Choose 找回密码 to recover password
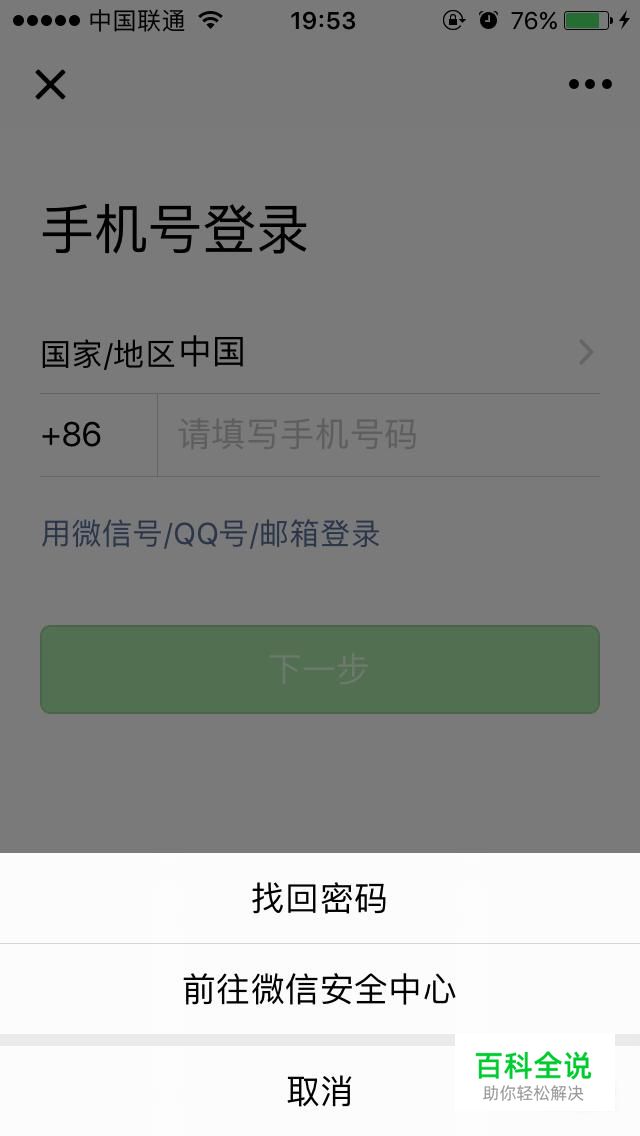This screenshot has width=640, height=1136. pyautogui.click(x=319, y=898)
